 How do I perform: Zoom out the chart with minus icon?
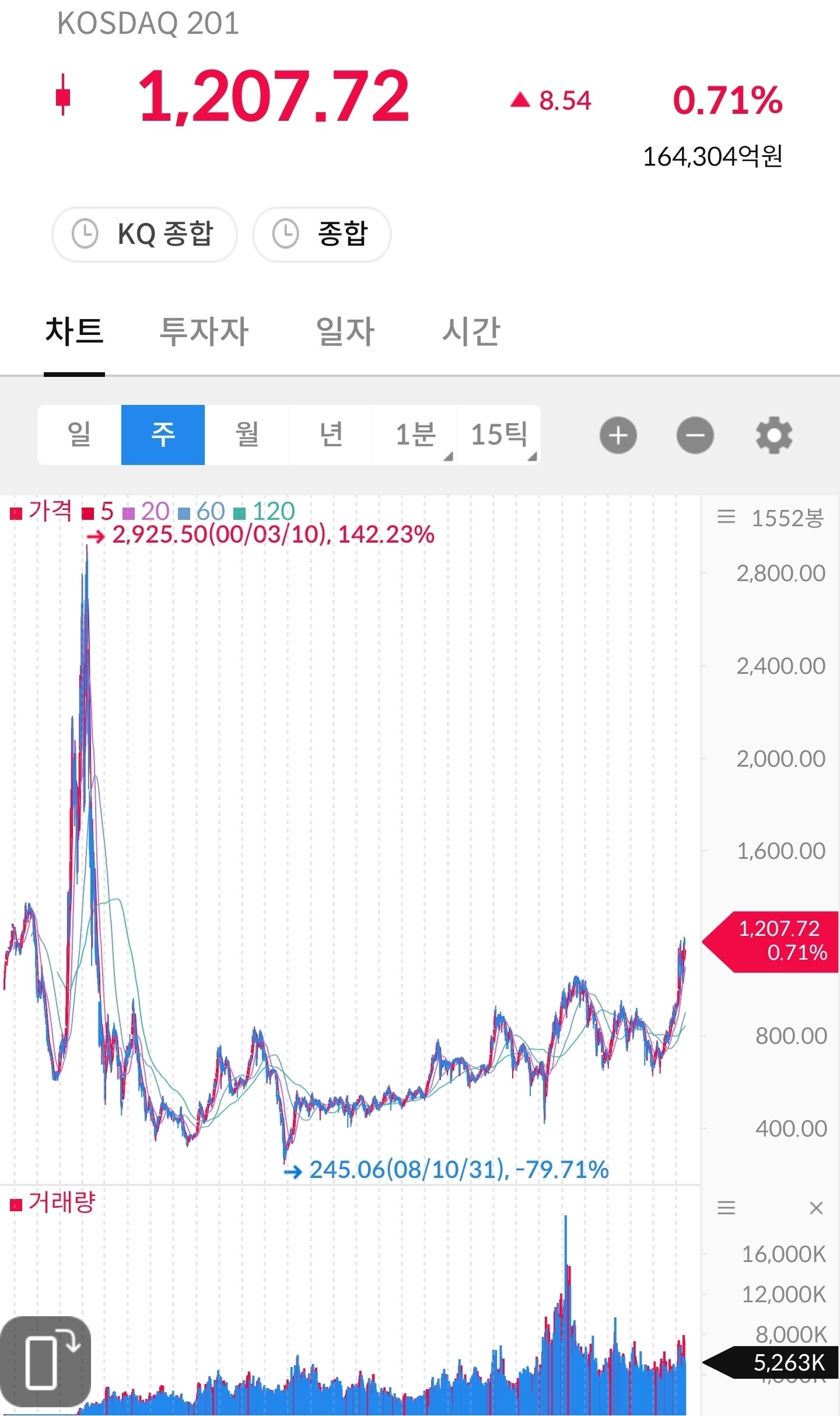695,435
